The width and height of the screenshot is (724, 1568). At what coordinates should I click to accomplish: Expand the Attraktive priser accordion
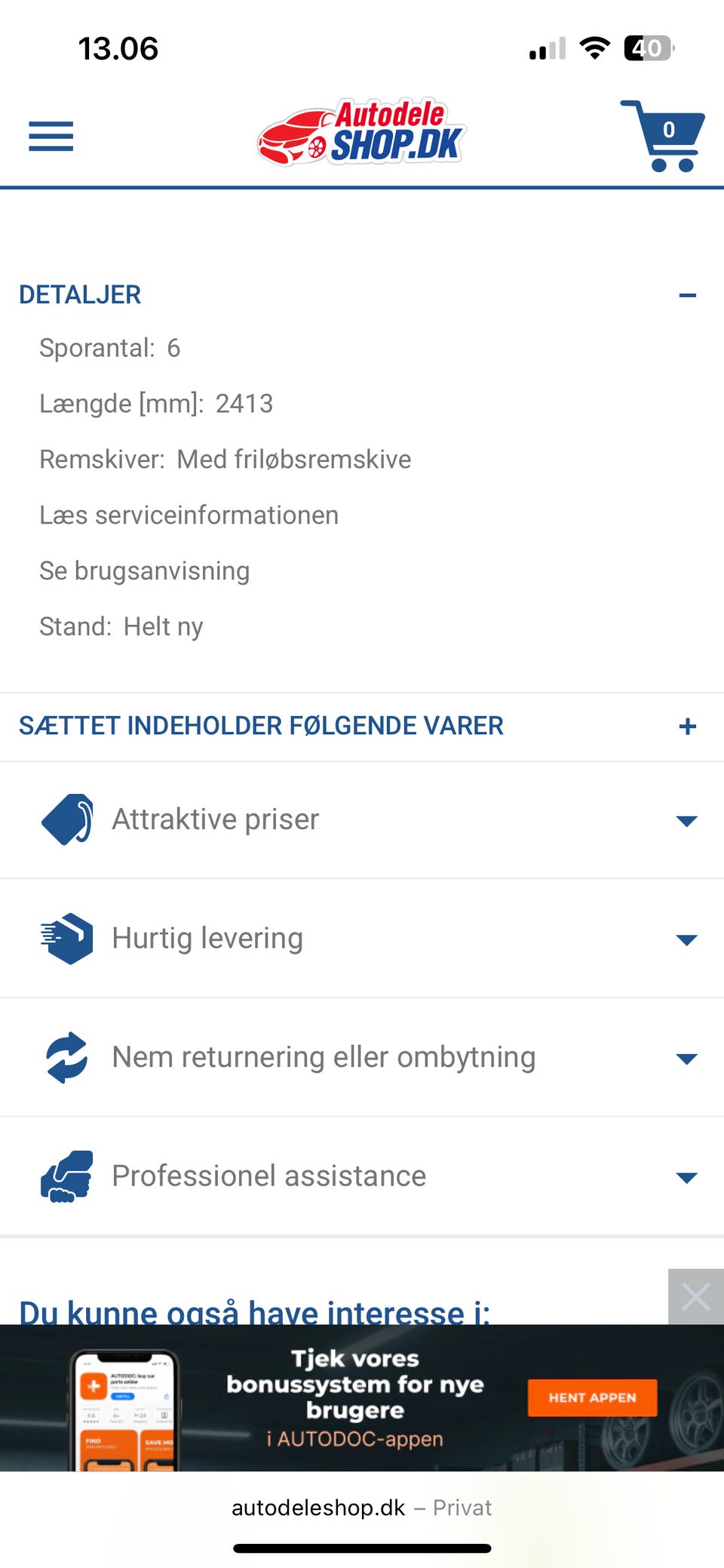[x=686, y=820]
